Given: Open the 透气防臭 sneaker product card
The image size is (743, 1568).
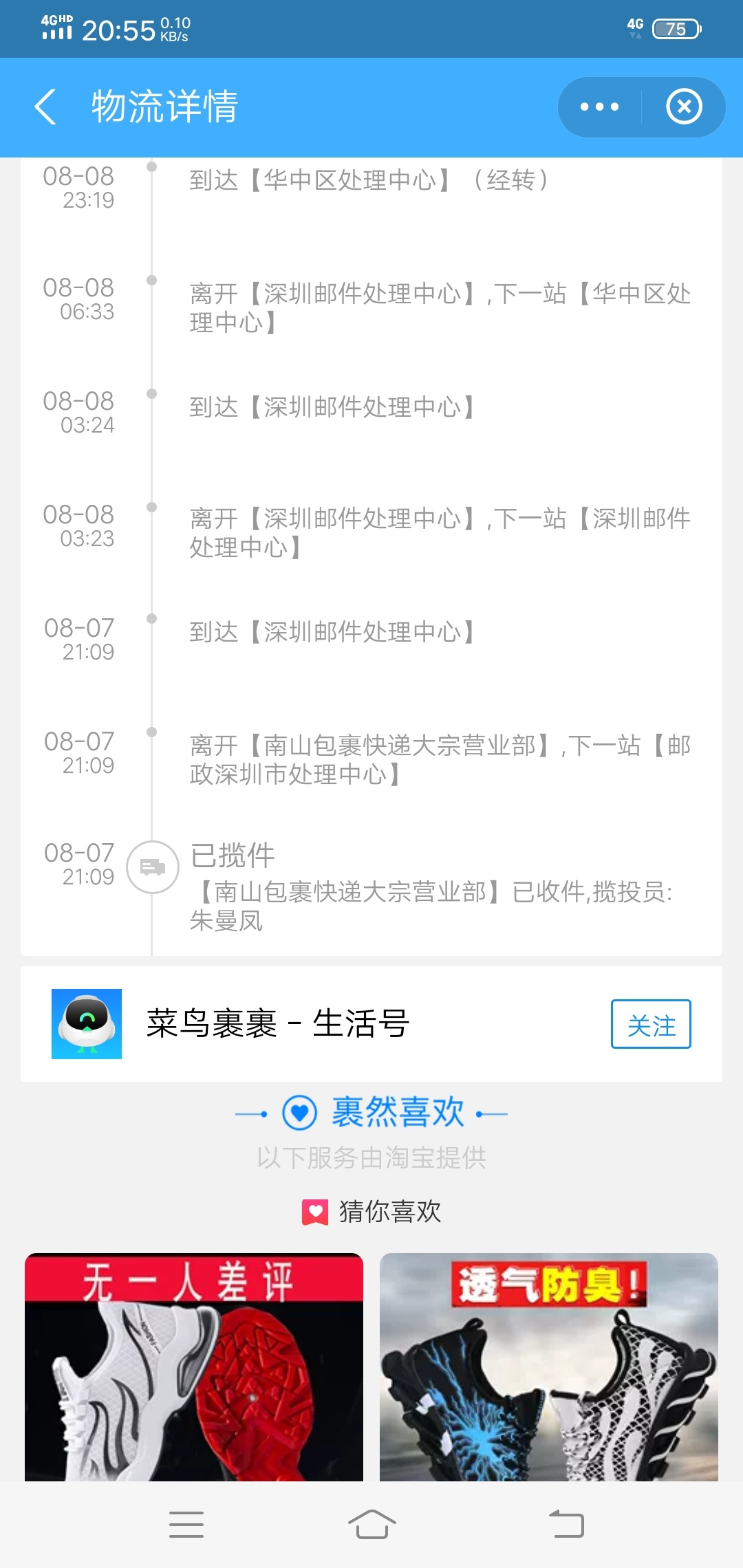Looking at the screenshot, I should click(x=549, y=1366).
